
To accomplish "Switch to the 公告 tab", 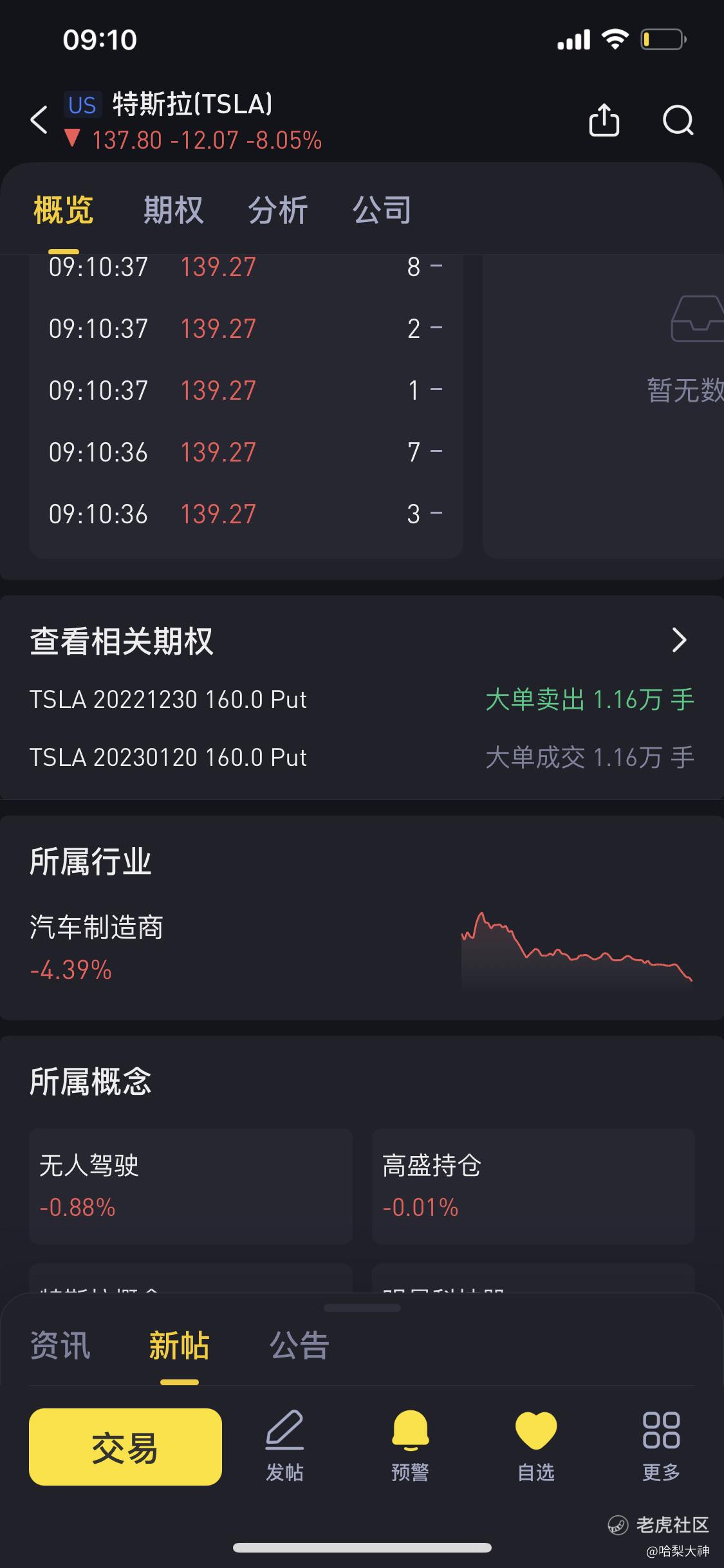I will [299, 1345].
